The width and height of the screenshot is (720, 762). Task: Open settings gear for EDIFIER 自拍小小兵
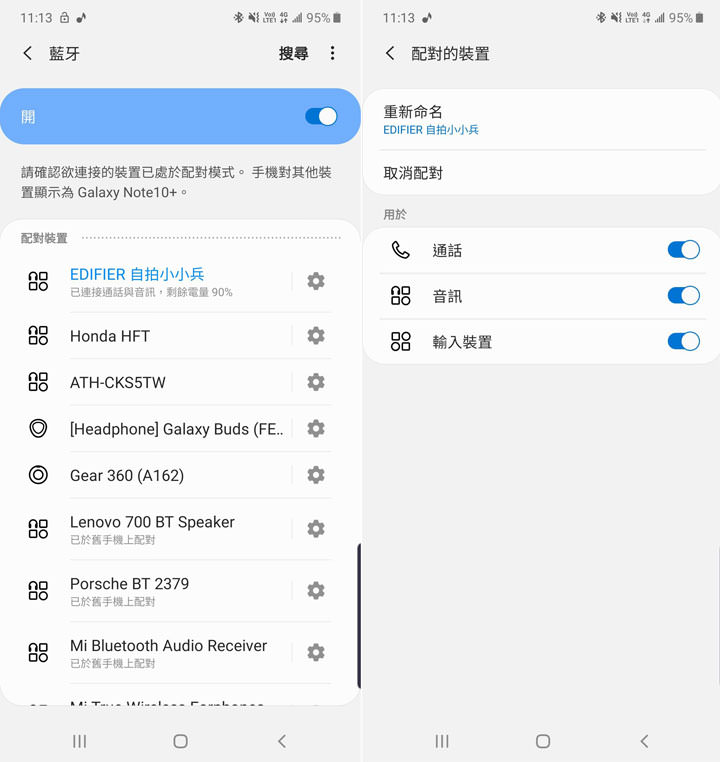[x=316, y=282]
